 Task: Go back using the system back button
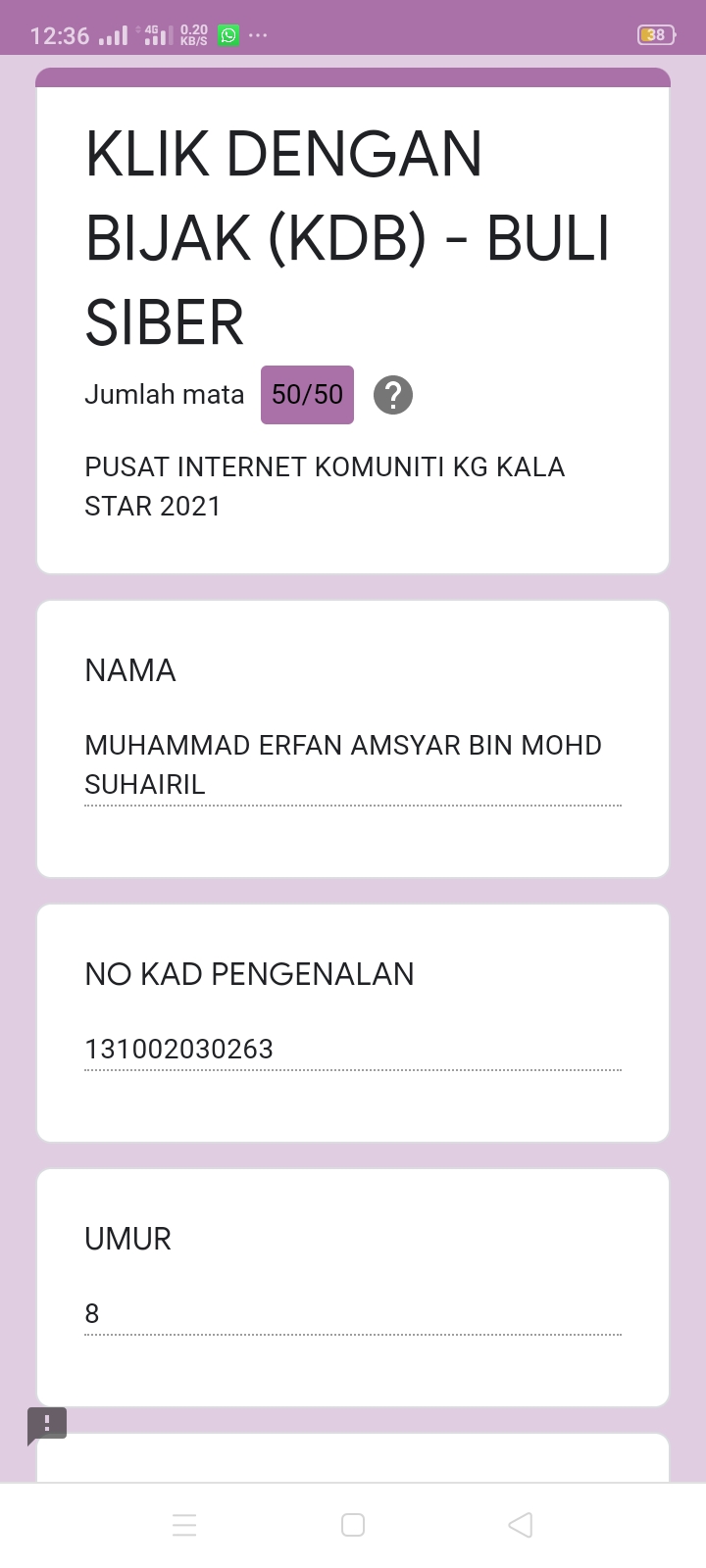click(x=521, y=1525)
